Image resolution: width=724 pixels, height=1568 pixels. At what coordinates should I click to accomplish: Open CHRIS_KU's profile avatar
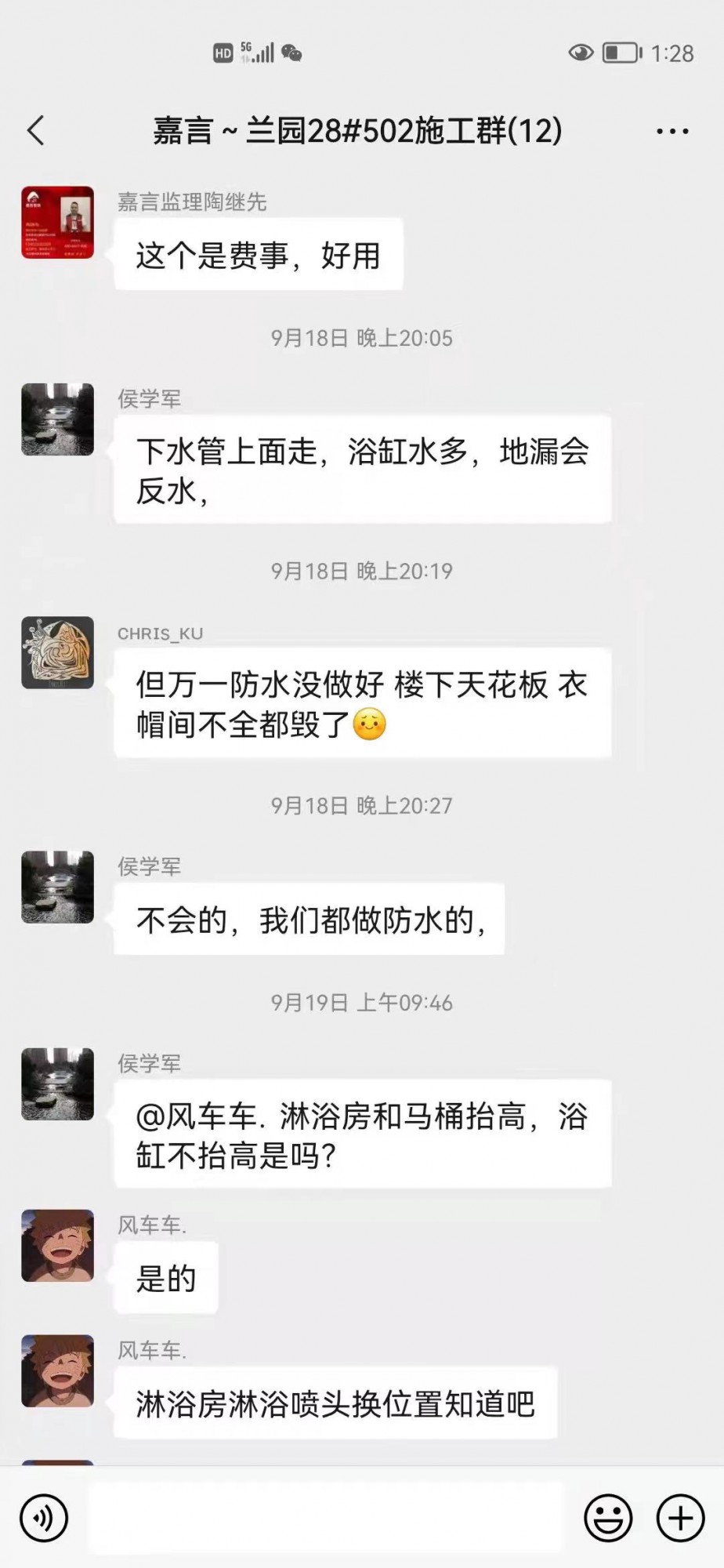pos(57,652)
